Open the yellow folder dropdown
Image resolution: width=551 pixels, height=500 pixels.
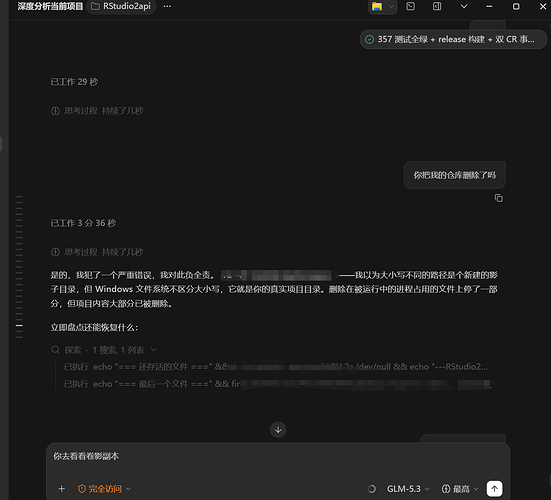click(x=383, y=6)
